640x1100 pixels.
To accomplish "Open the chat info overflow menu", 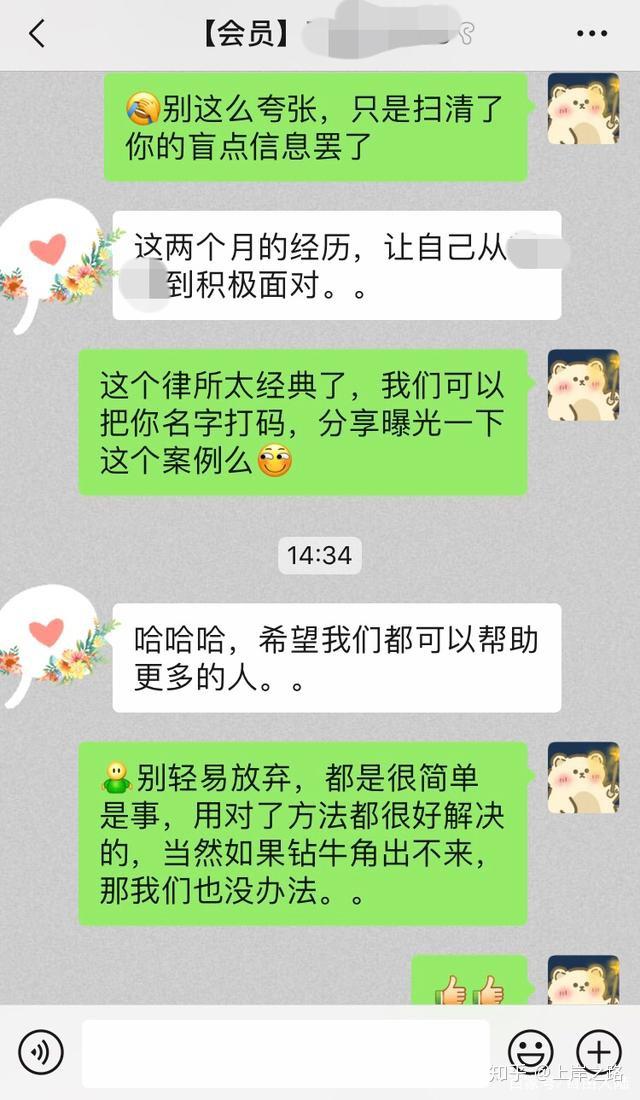I will pyautogui.click(x=591, y=34).
